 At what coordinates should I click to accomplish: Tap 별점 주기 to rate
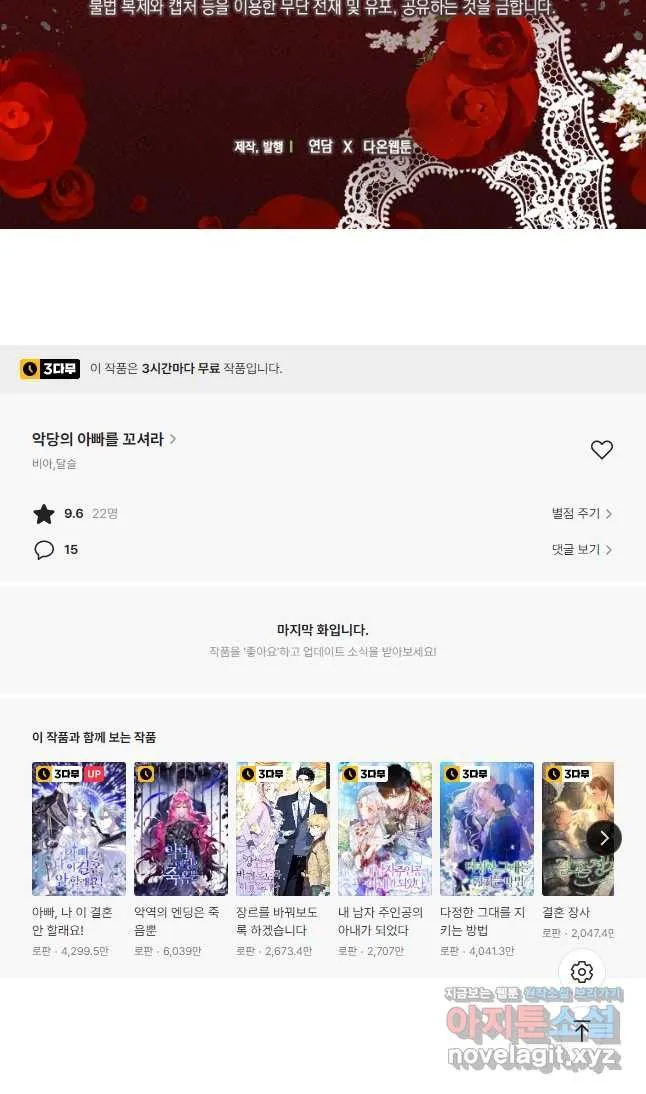tap(582, 514)
